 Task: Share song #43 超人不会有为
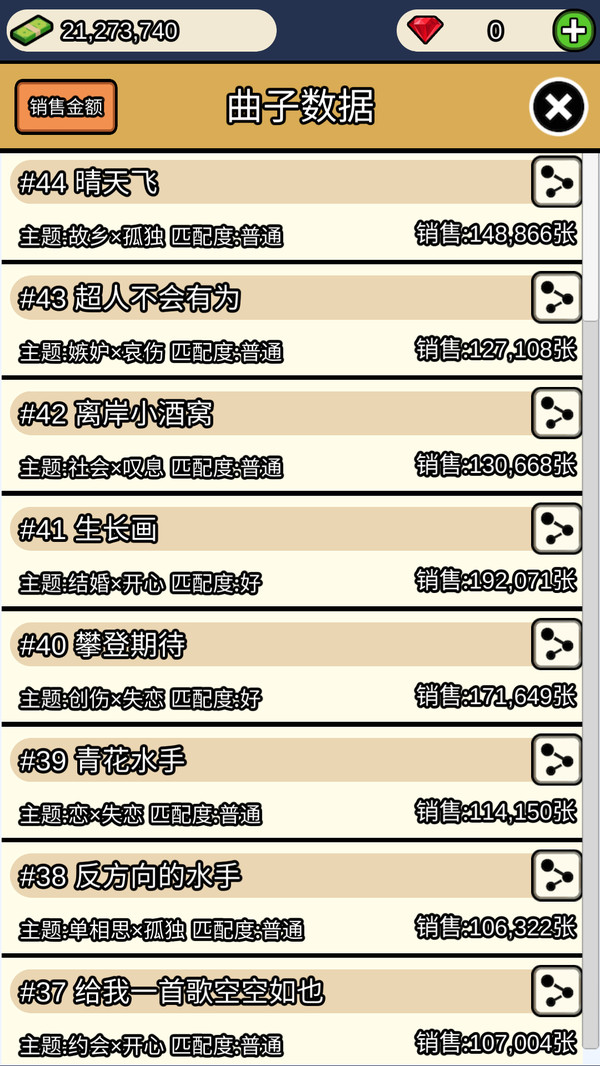[x=557, y=297]
